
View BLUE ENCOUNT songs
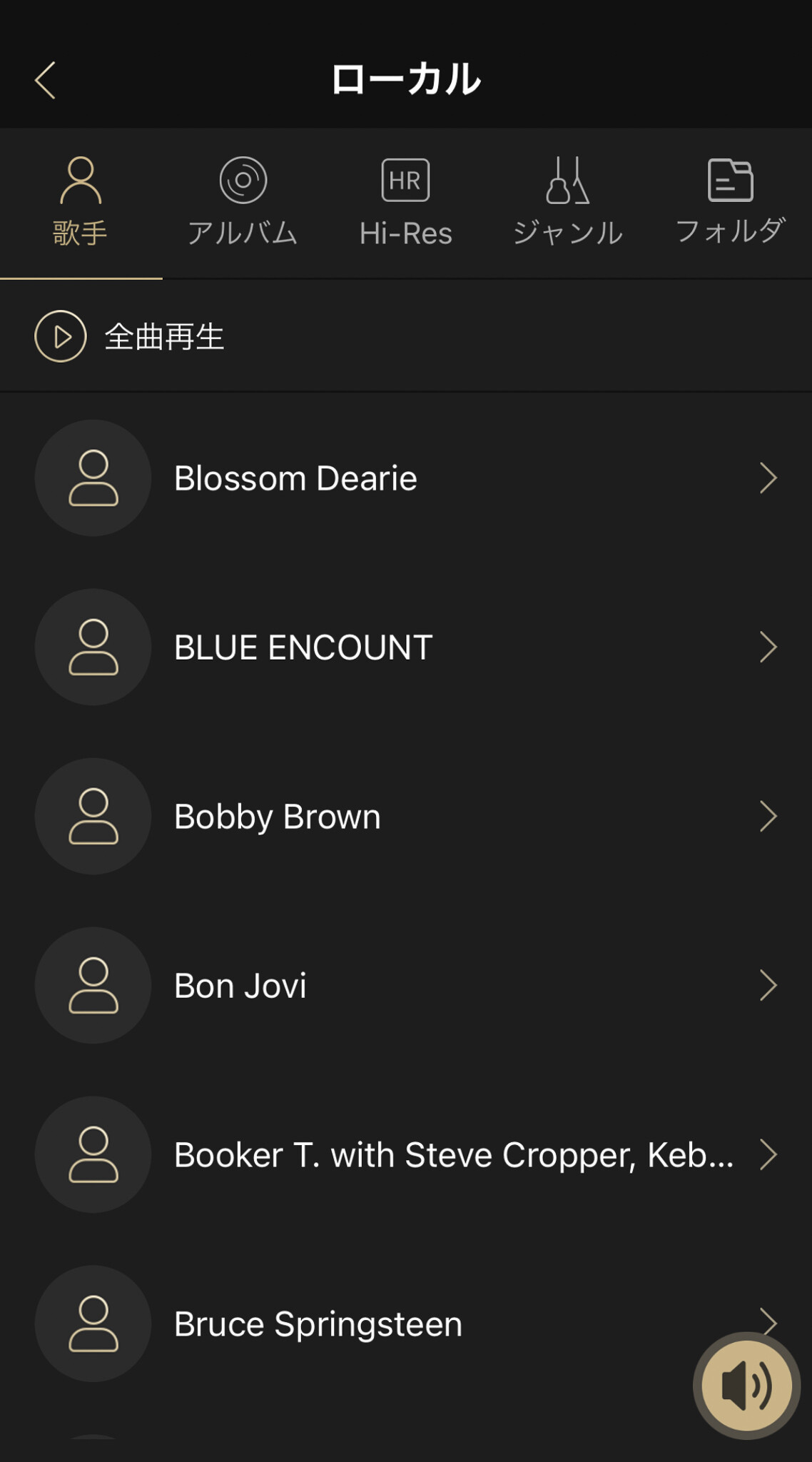[x=405, y=647]
